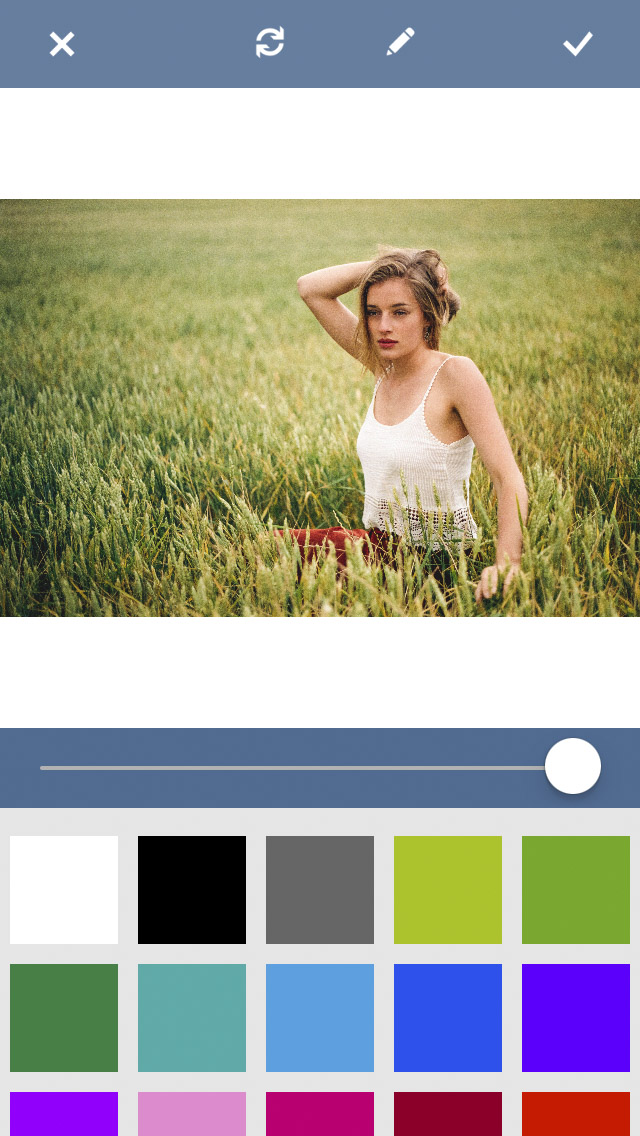
Task: Tap the slider's white handle
Action: pyautogui.click(x=573, y=766)
